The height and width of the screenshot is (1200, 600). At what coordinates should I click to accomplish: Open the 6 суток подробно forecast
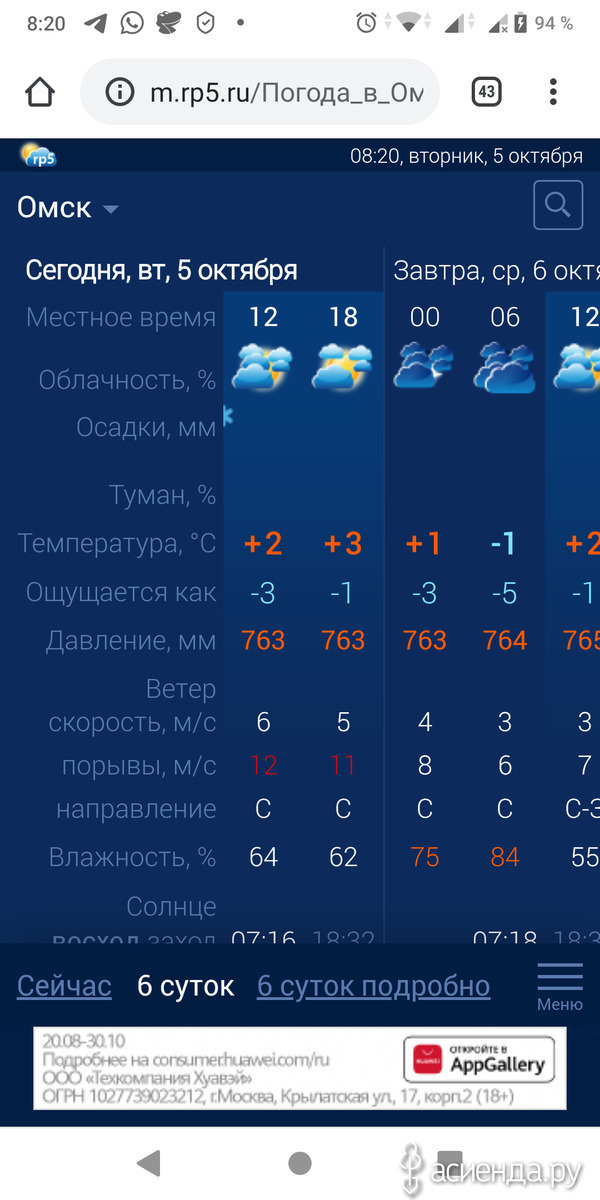pos(373,986)
